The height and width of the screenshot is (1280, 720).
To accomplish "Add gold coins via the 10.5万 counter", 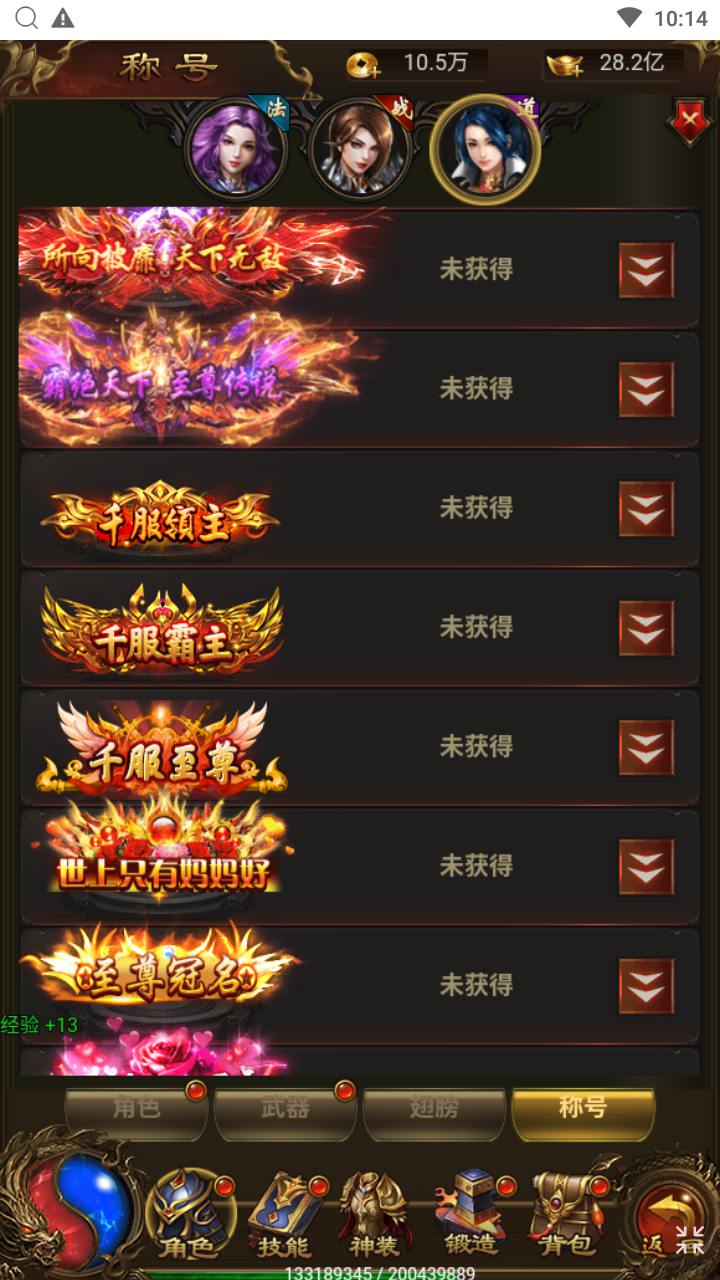I will coord(363,66).
